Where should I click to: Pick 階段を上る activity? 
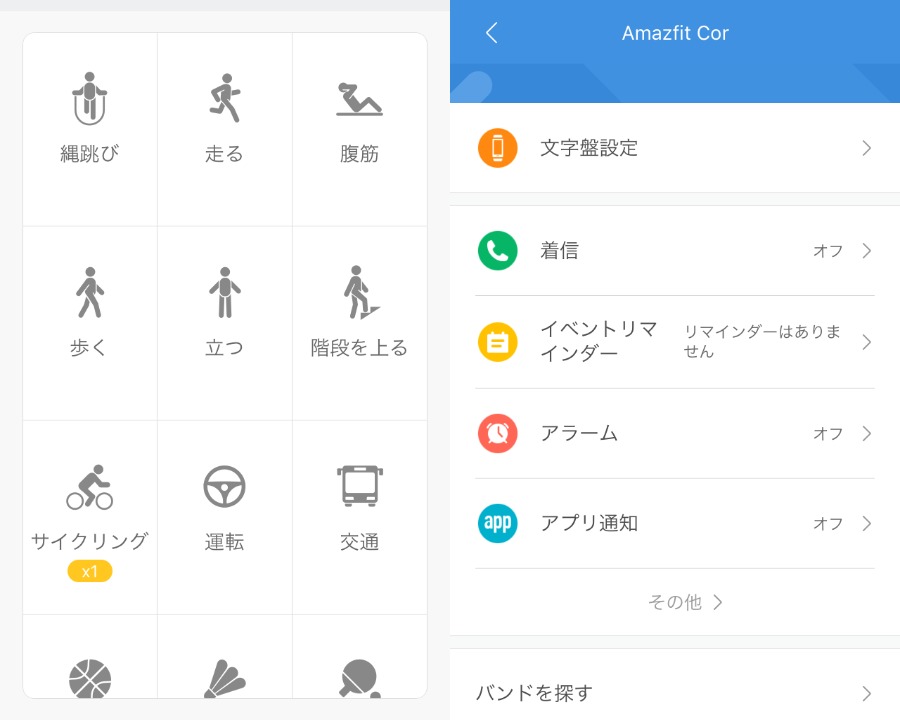pos(360,322)
